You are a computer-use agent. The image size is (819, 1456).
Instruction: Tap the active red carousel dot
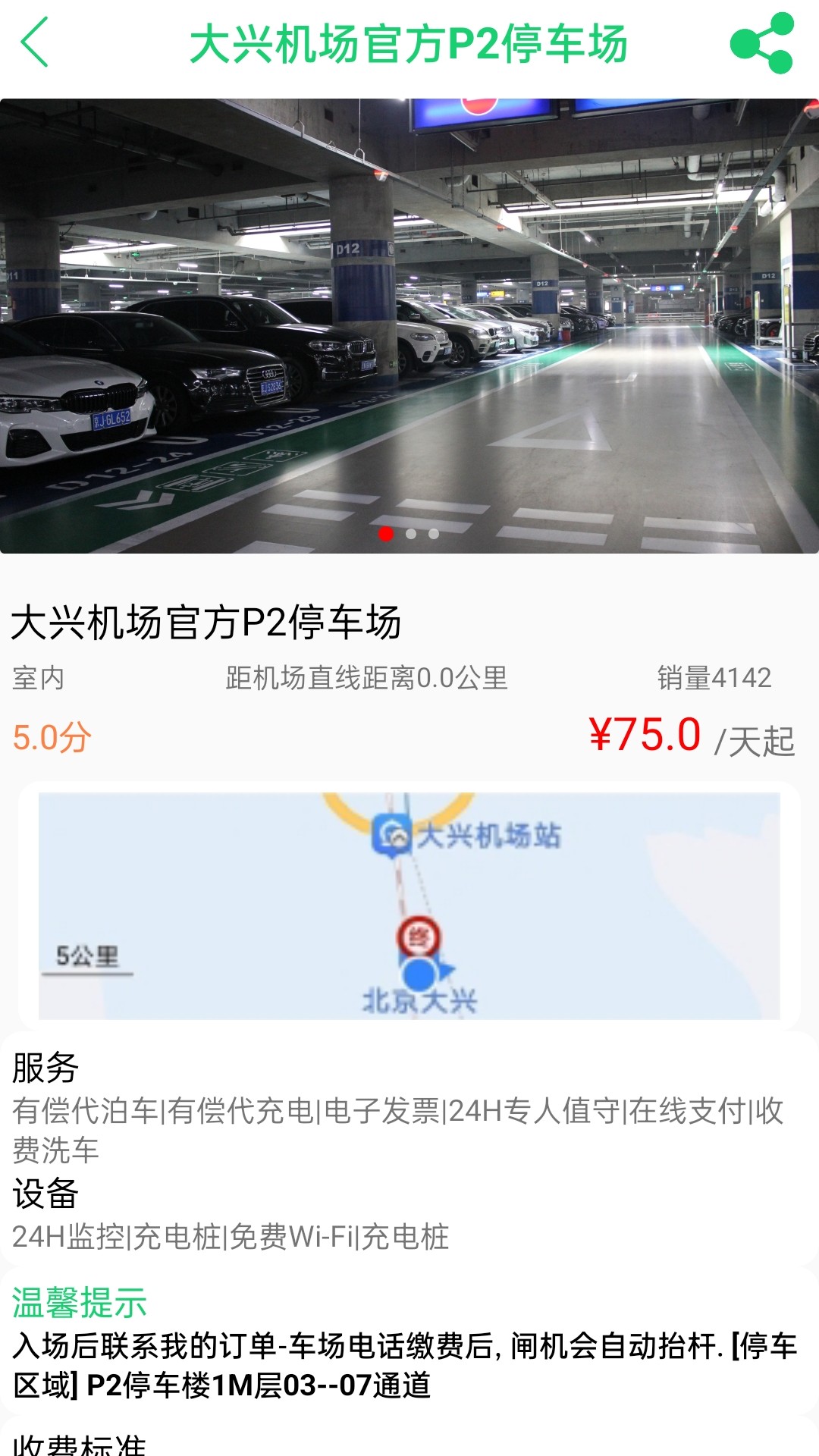click(388, 535)
